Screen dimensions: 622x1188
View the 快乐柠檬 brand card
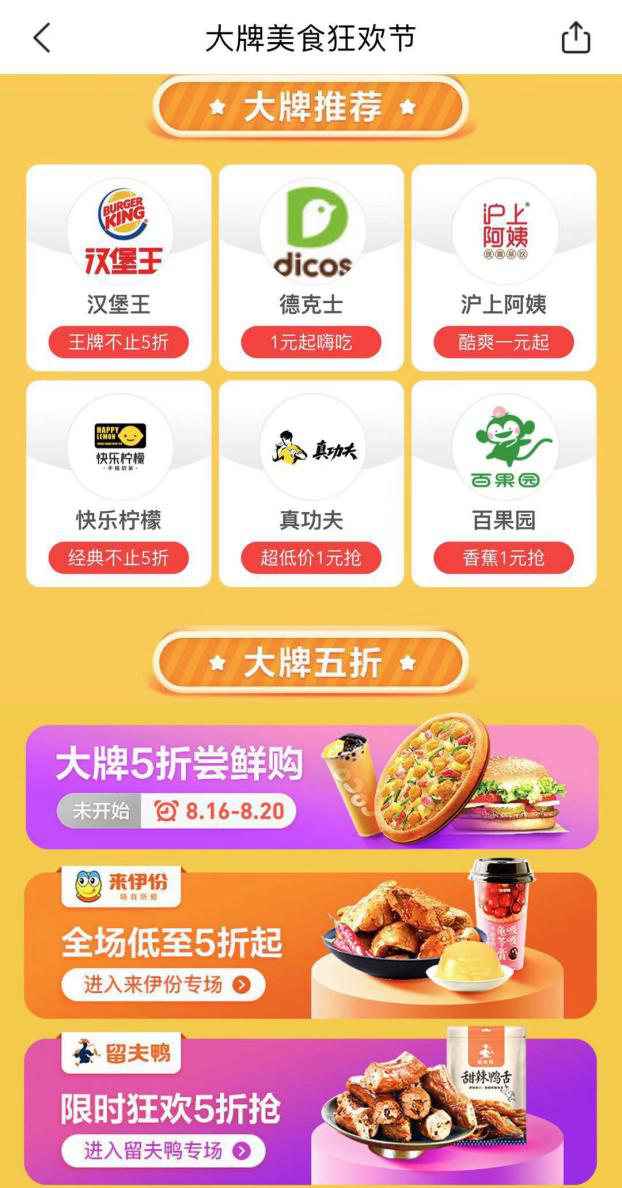[x=119, y=484]
